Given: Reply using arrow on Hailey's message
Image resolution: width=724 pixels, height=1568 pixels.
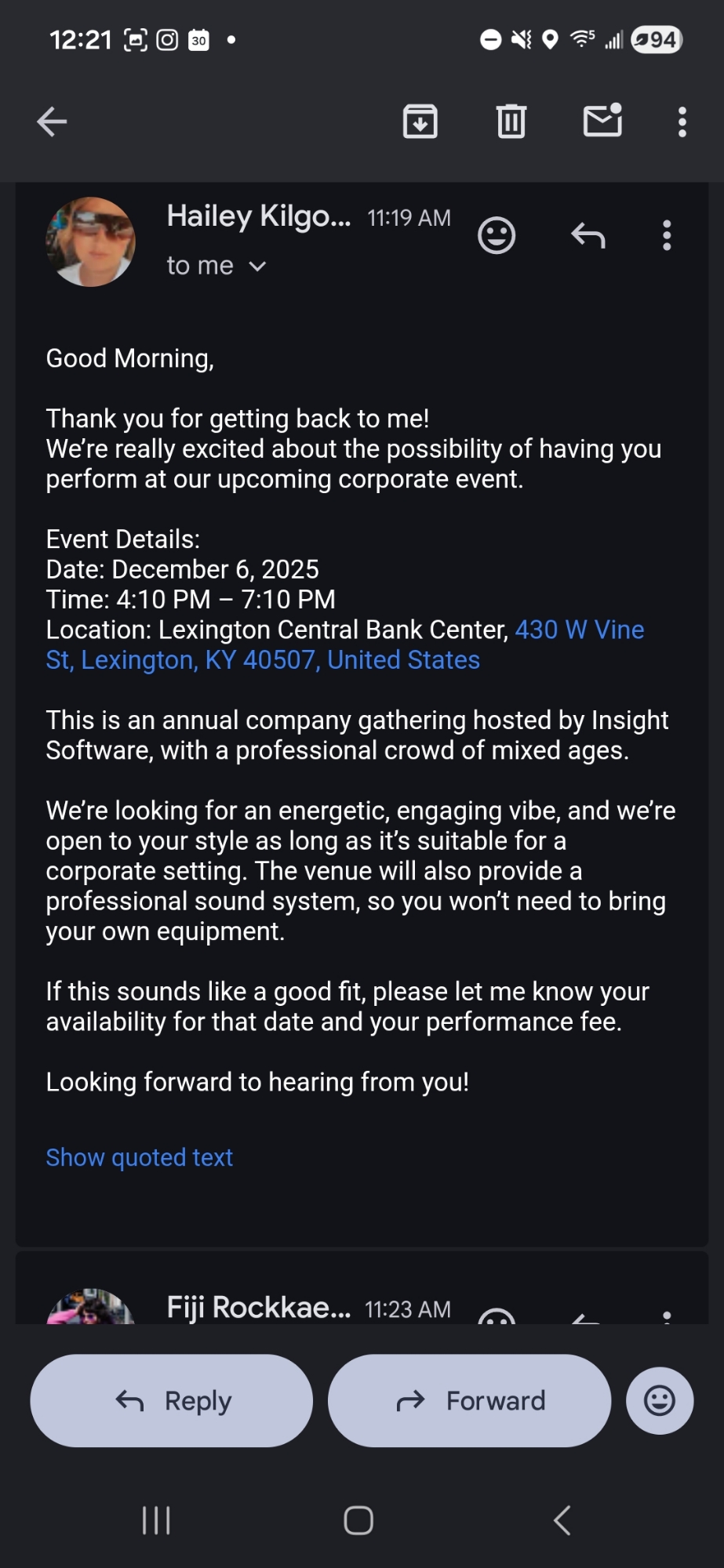Looking at the screenshot, I should 588,235.
